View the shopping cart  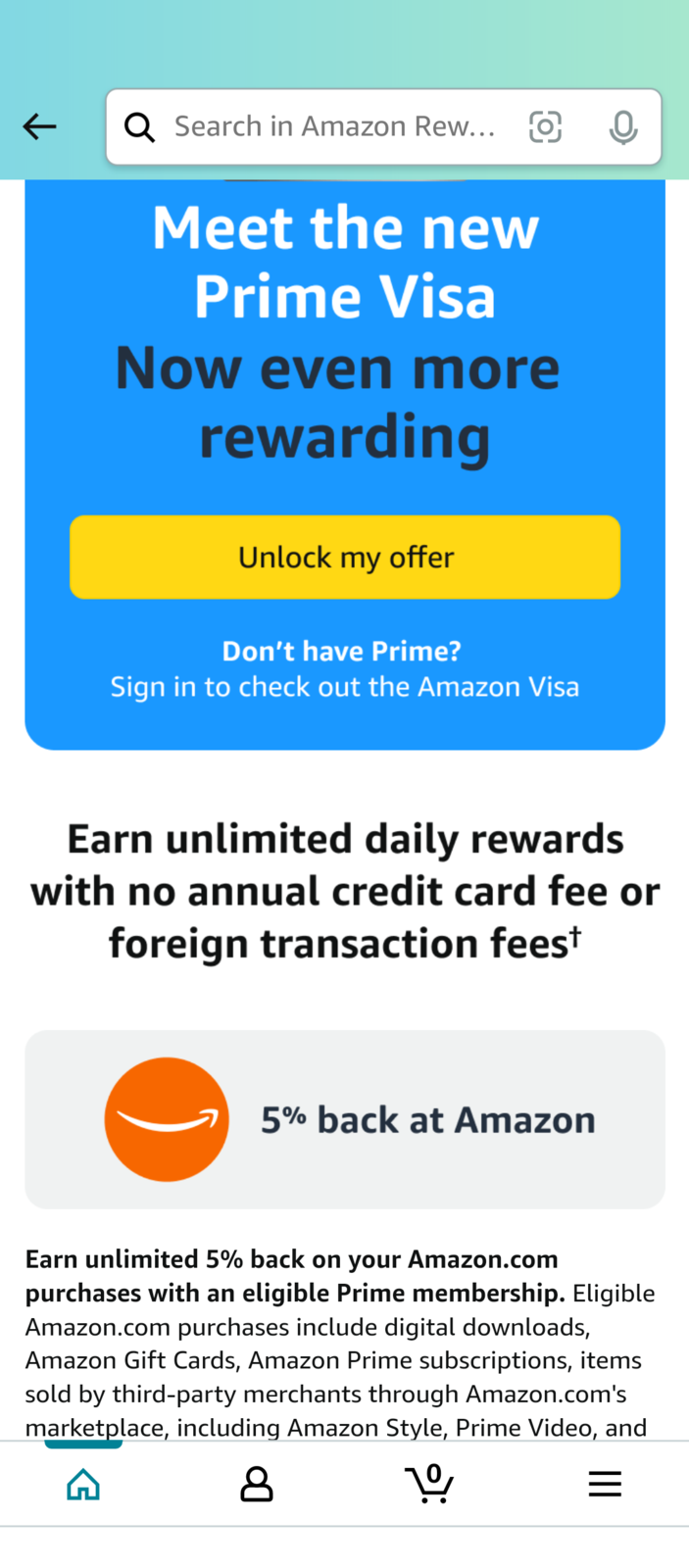(429, 1483)
